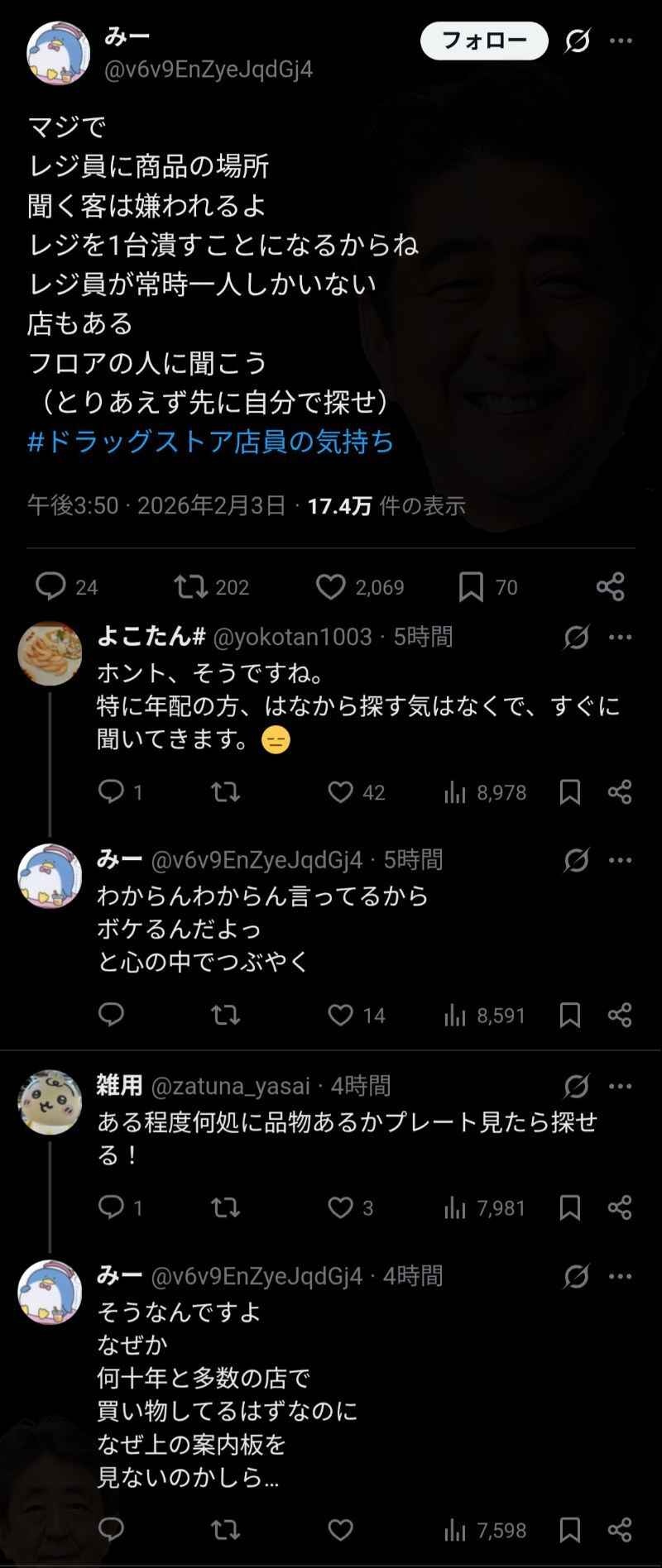Viewport: 662px width, 1568px height.
Task: Like 雑用's reply with 3 likes
Action: pos(340,1208)
